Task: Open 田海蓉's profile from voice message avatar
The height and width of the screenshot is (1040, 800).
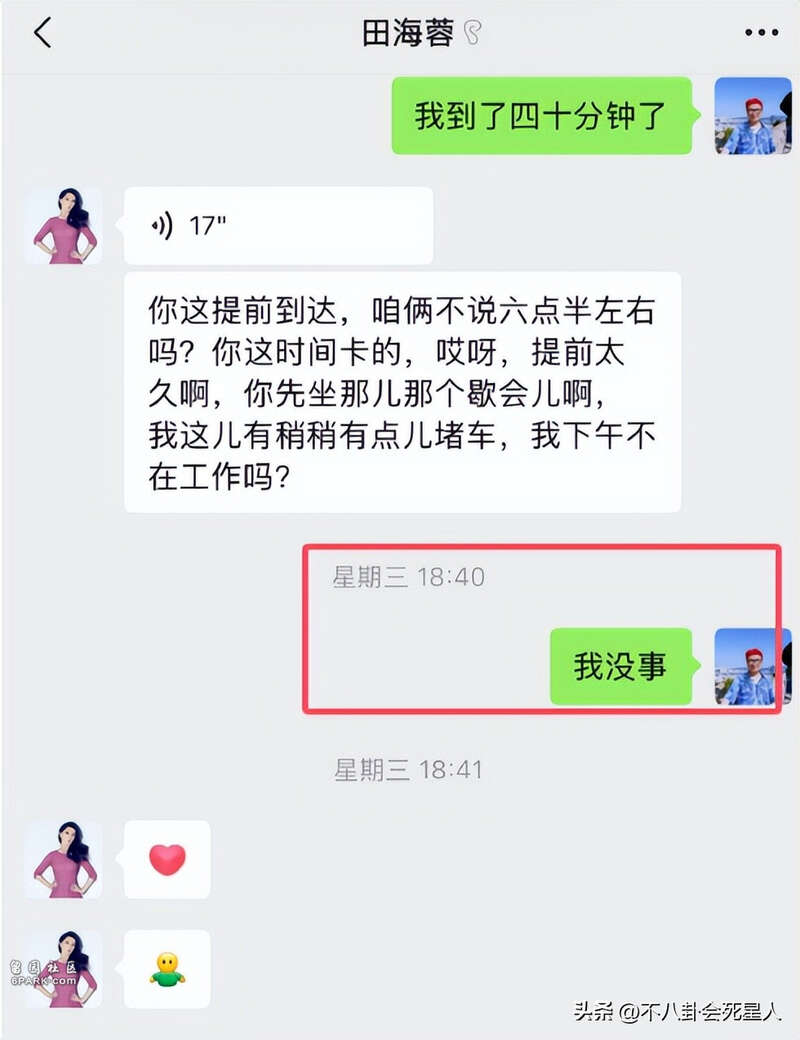Action: coord(63,226)
